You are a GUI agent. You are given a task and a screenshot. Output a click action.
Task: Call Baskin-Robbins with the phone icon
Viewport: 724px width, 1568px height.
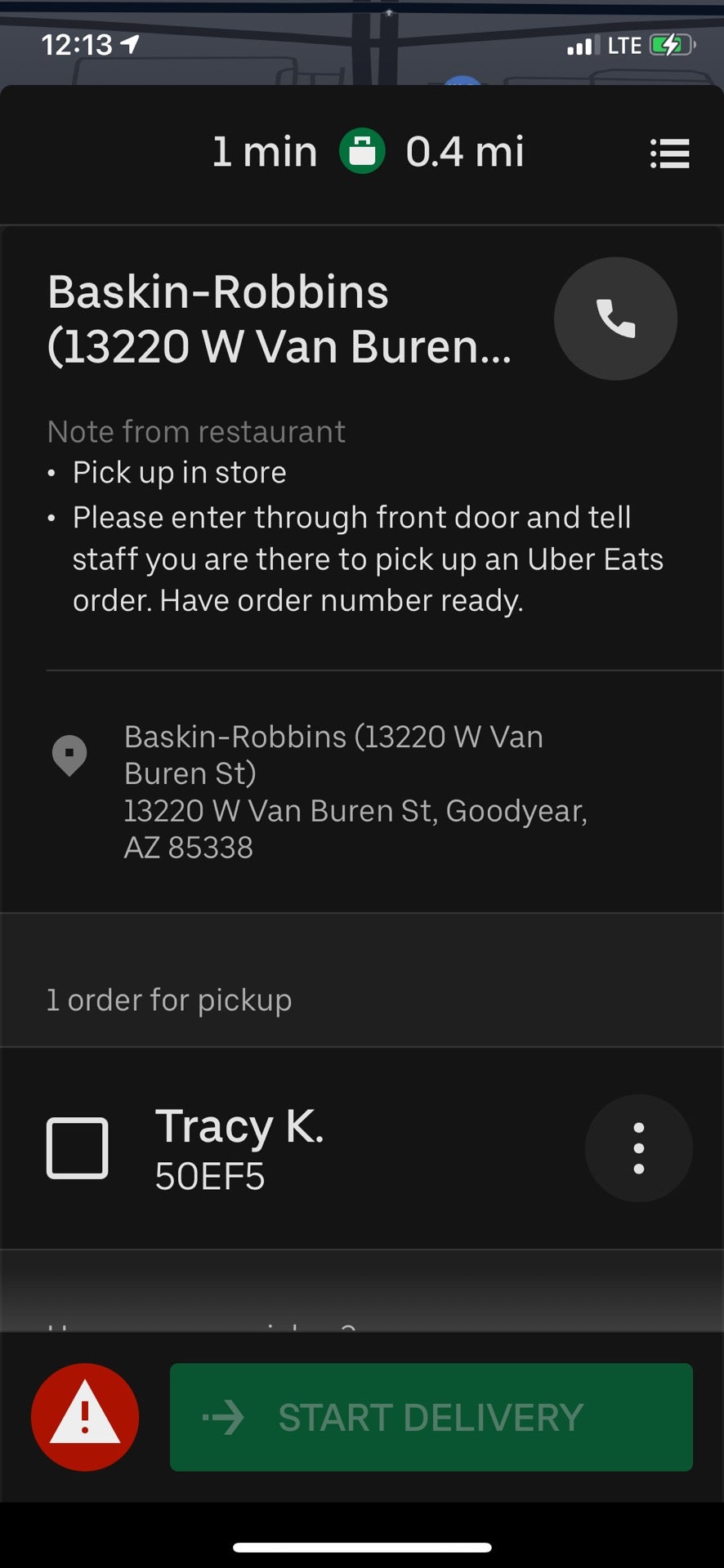pos(615,318)
